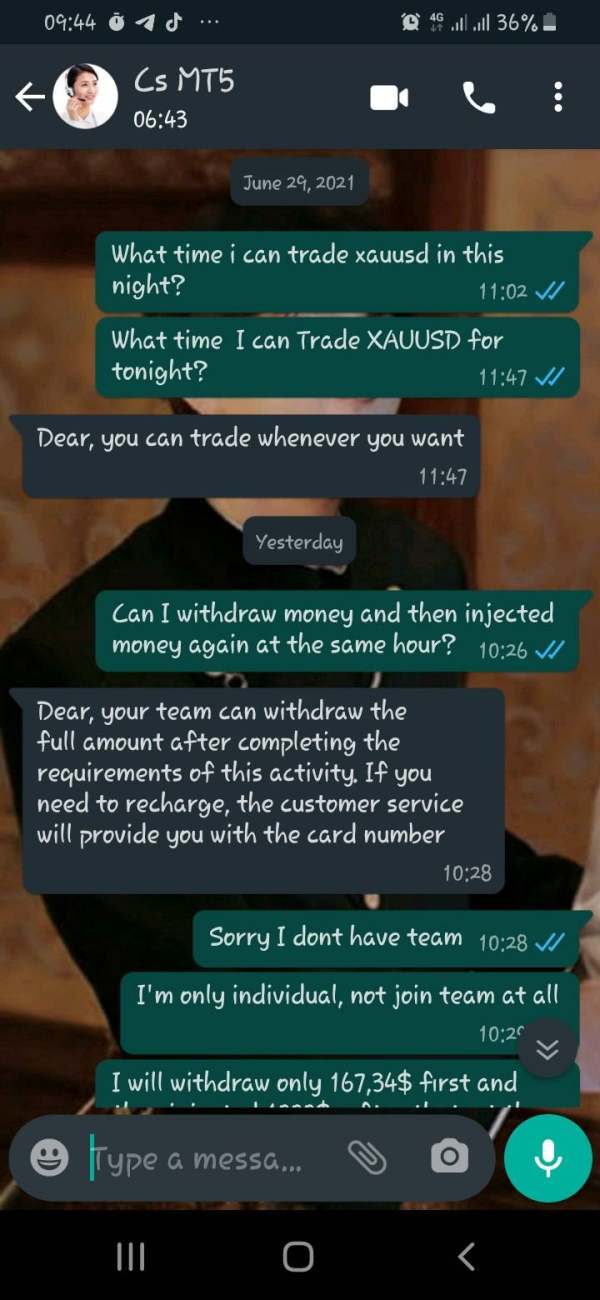Open the three-dot overflow menu
Screen dimensions: 600x1300
558,97
